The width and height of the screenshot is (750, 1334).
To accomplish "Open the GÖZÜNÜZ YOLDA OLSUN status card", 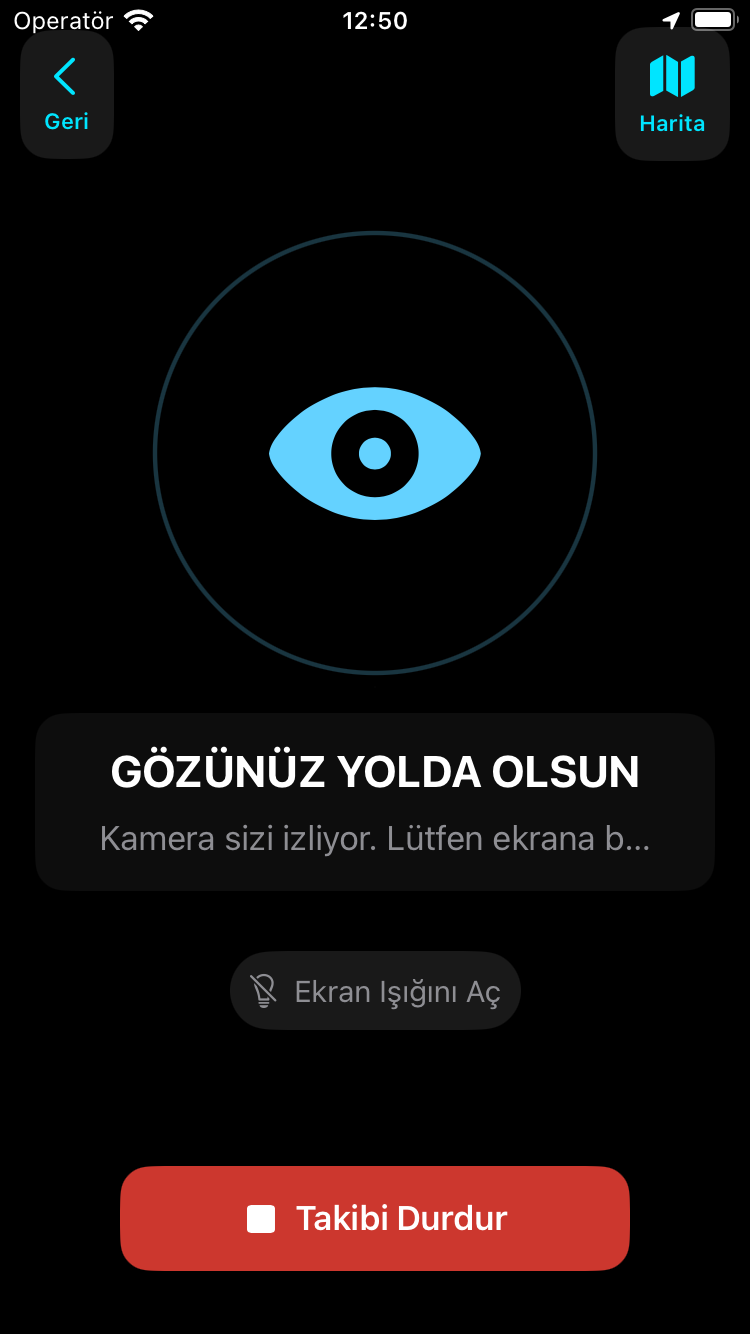I will [375, 800].
